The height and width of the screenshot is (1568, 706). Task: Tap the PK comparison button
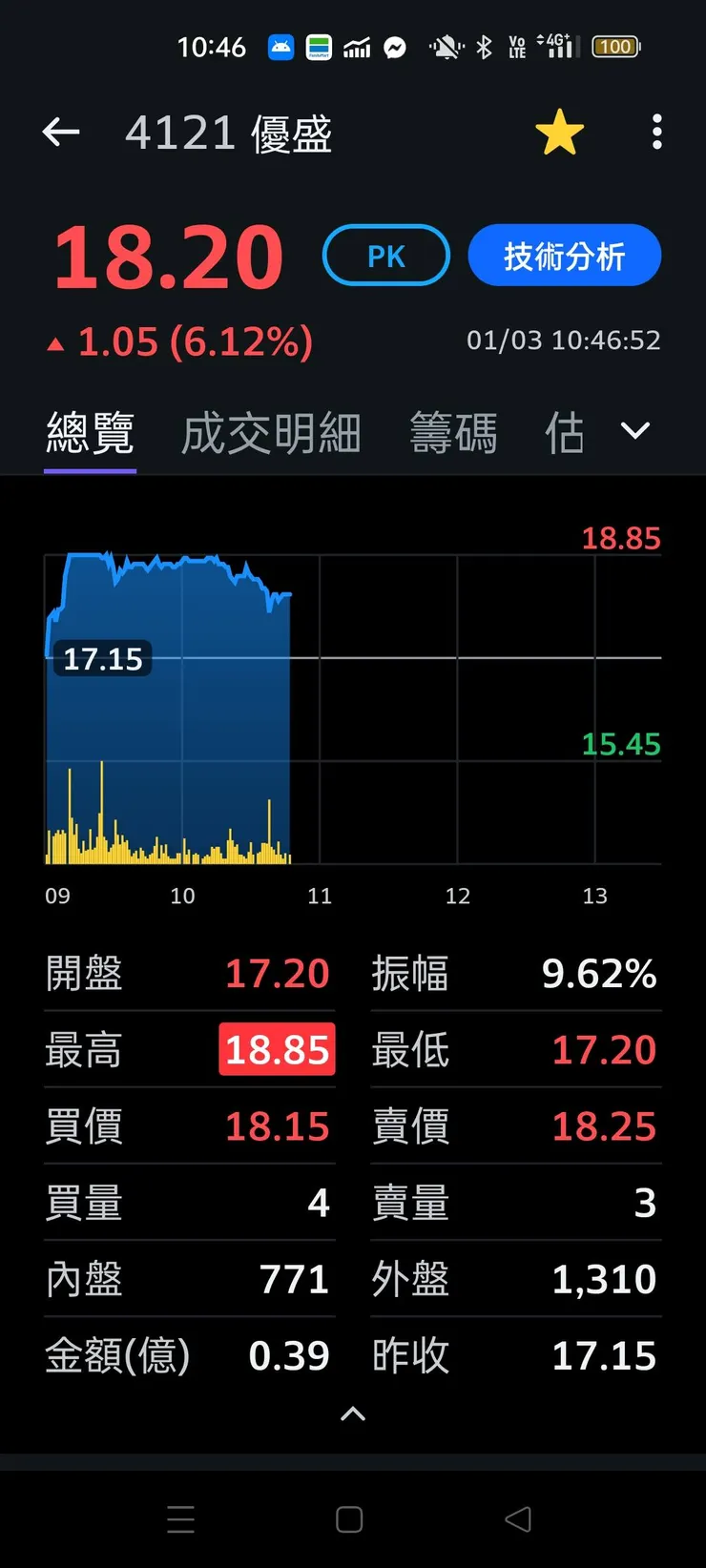(385, 255)
